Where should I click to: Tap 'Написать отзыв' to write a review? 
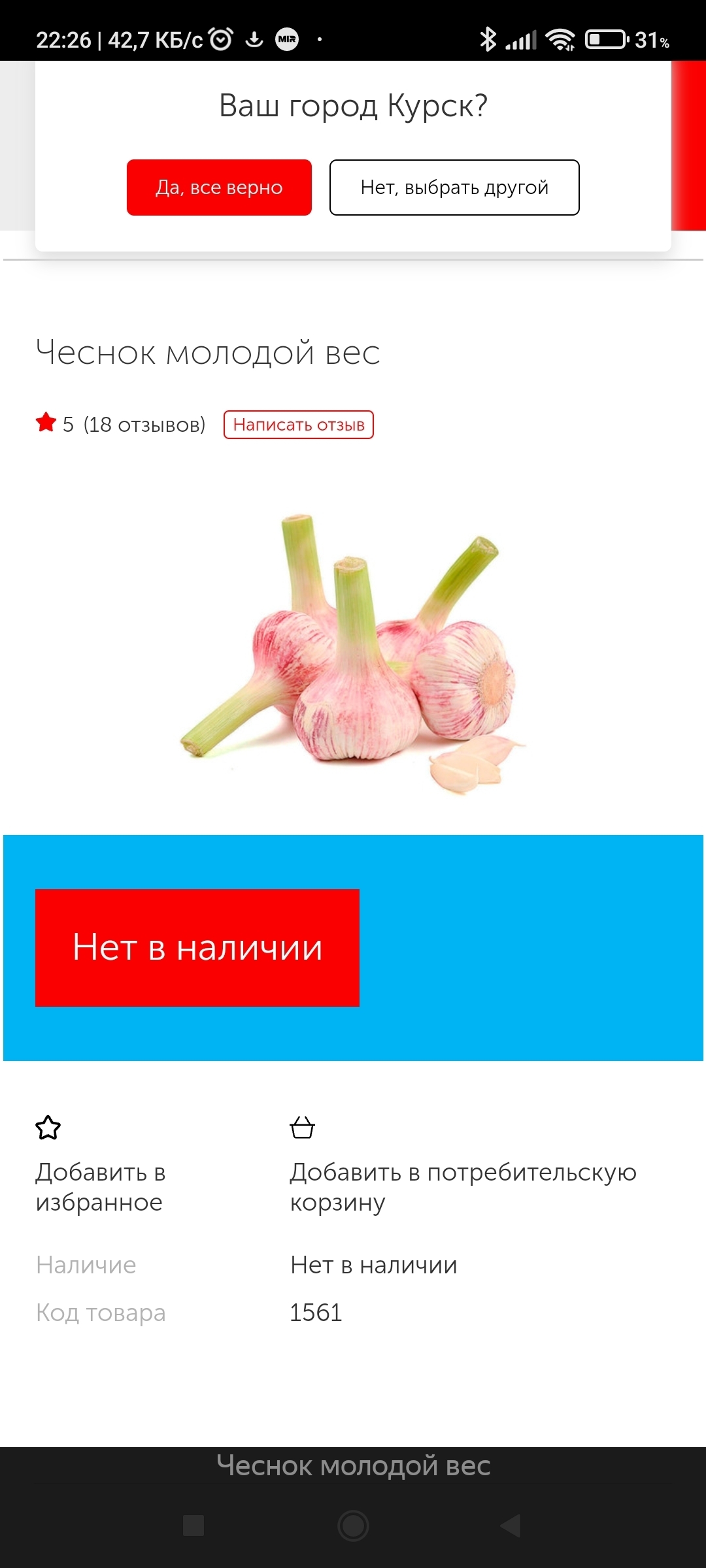[x=299, y=425]
